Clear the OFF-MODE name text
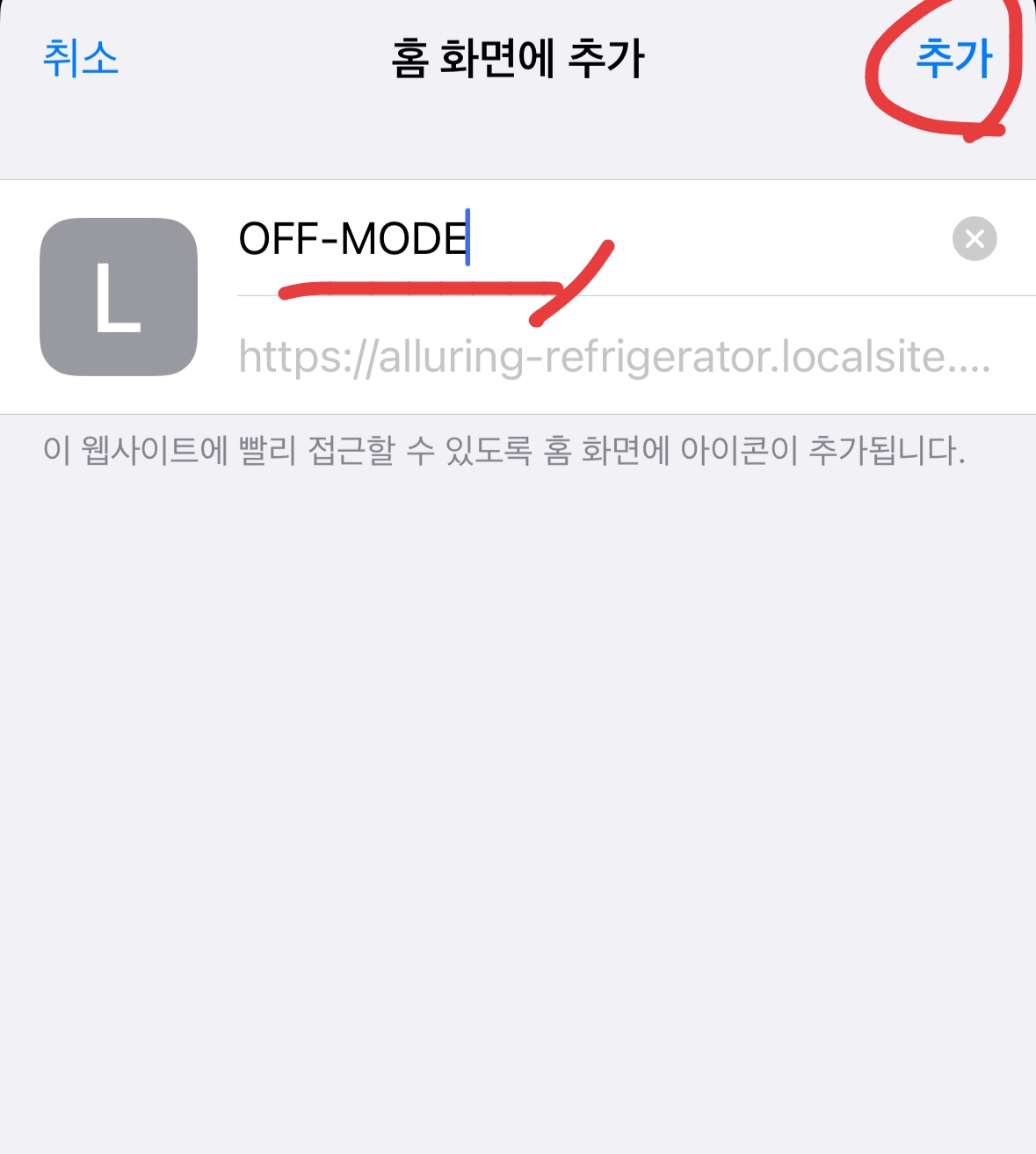 [974, 238]
